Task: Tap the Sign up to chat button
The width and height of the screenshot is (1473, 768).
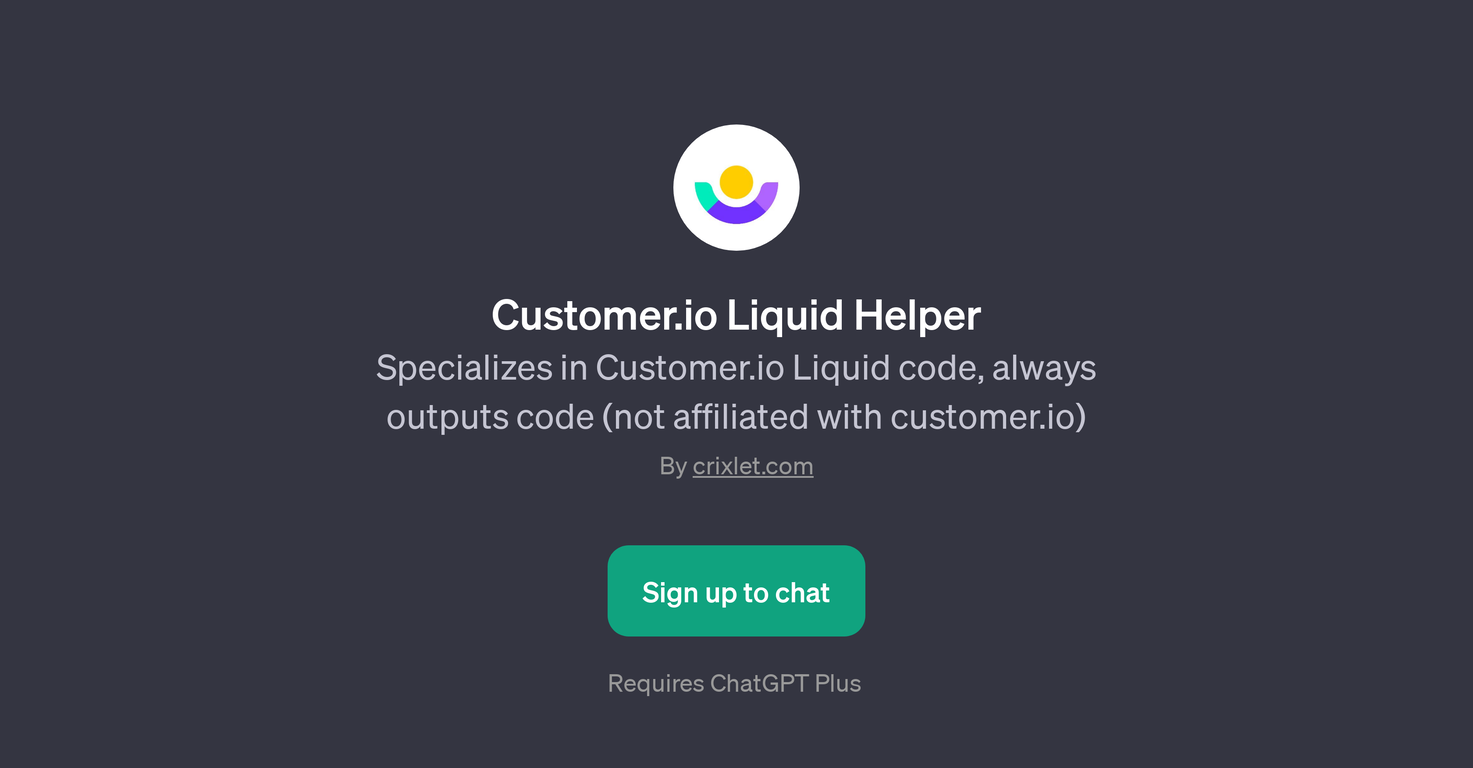Action: 736,591
